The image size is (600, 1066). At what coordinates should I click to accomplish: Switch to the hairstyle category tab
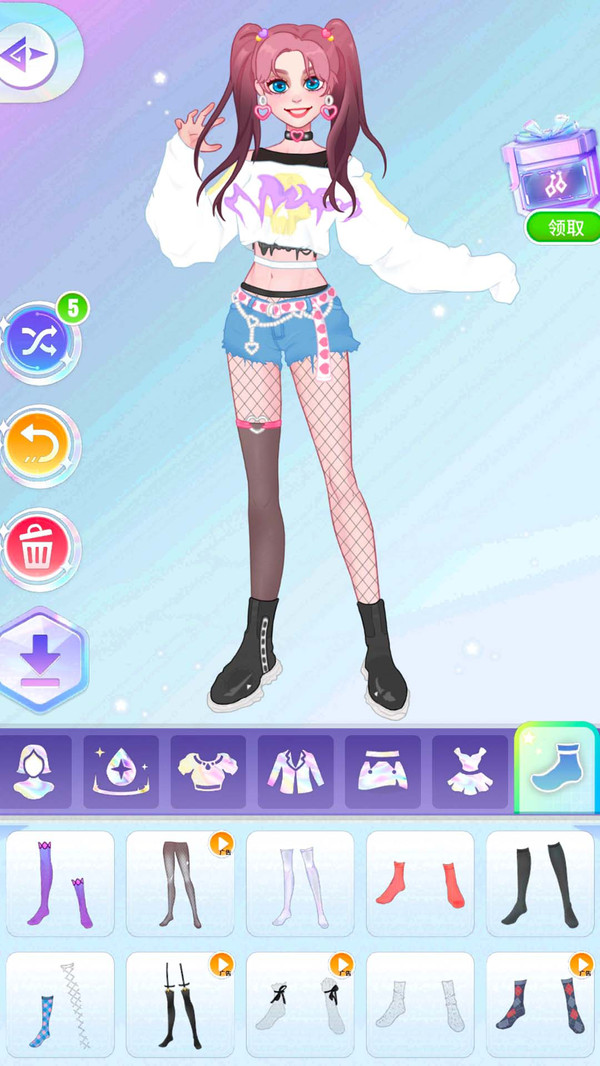(35, 771)
